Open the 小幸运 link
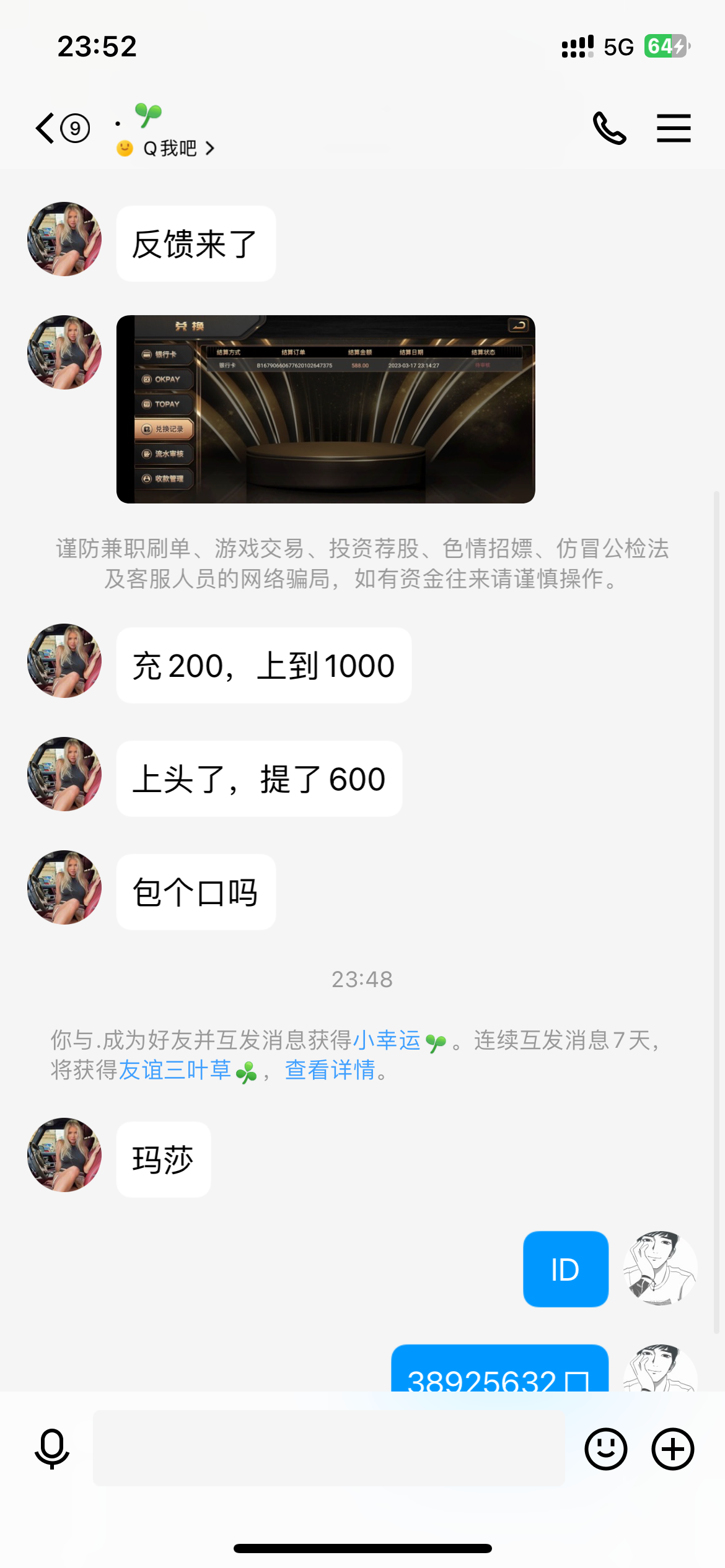 tap(387, 1041)
